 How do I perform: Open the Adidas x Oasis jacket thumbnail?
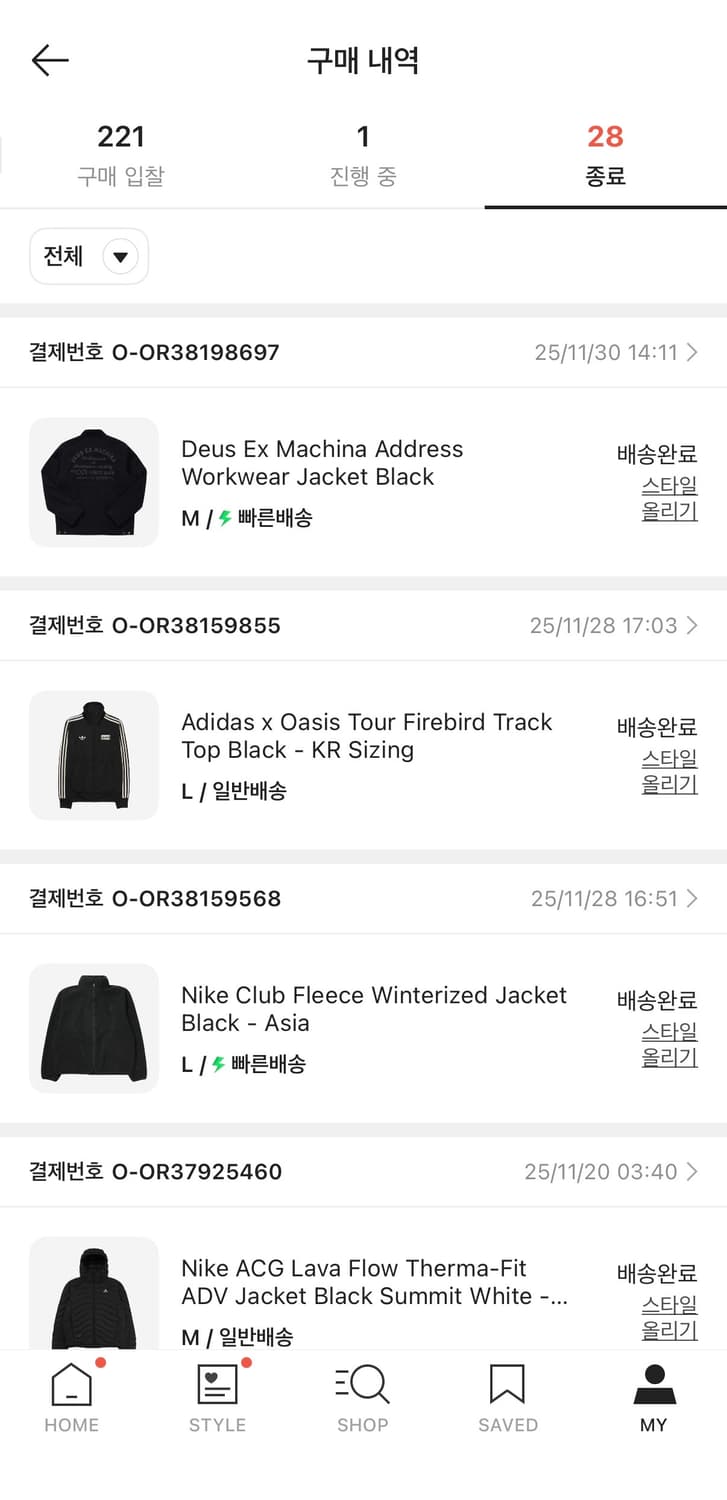tap(93, 755)
